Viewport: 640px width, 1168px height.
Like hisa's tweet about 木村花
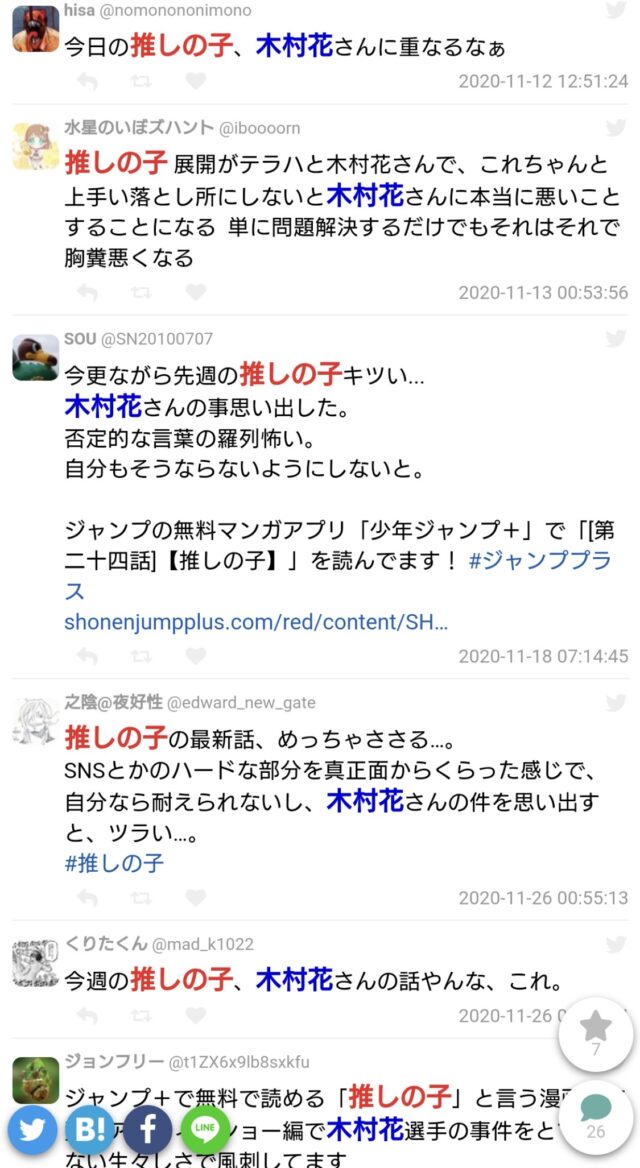coord(196,81)
